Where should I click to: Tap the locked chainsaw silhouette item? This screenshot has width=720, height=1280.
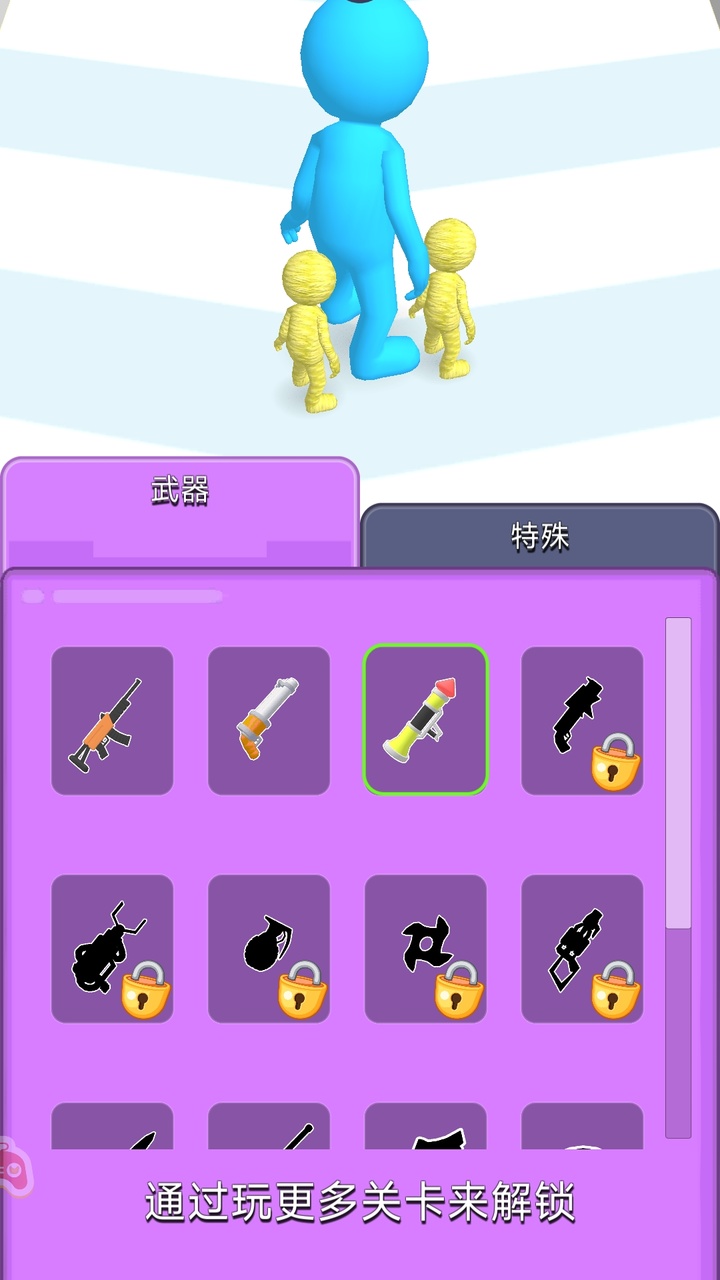582,949
